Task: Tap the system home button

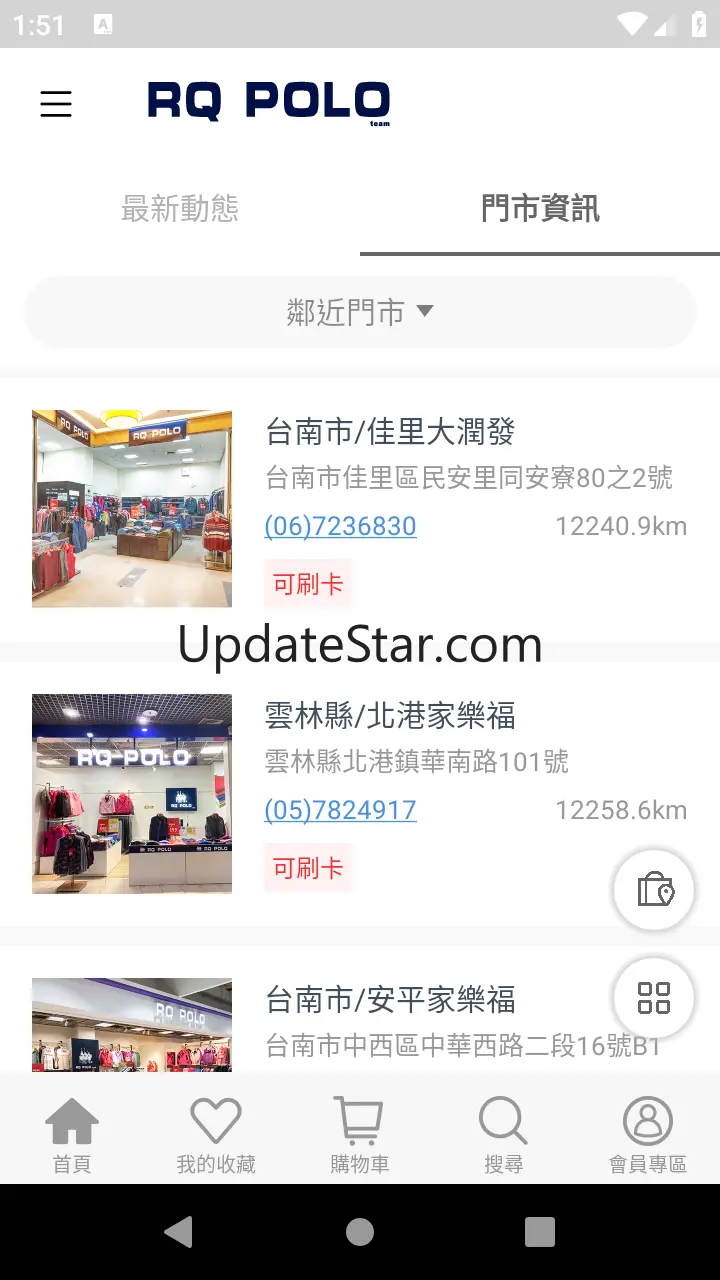Action: pos(360,1232)
